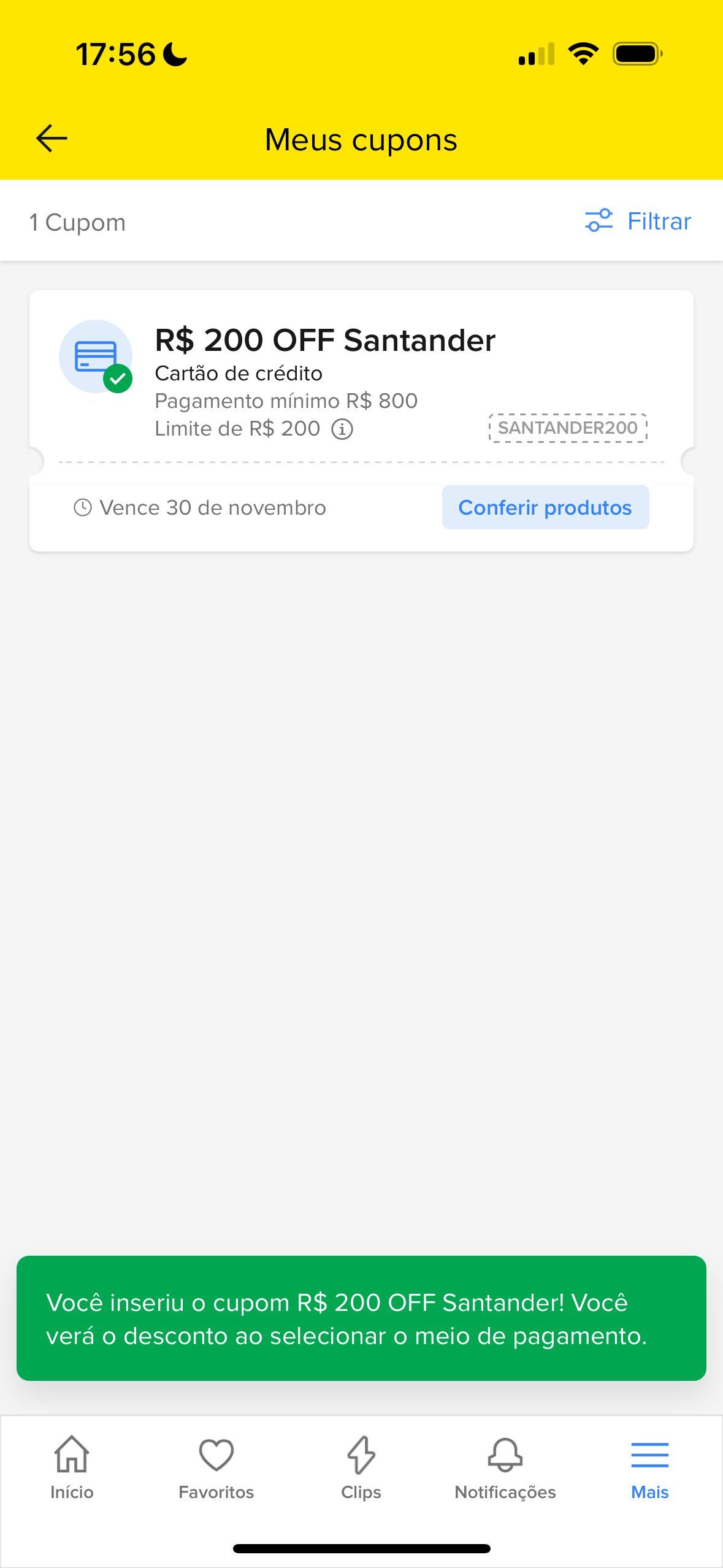
Task: Open the R$ 200 OFF Santander coupon card
Action: tap(361, 421)
